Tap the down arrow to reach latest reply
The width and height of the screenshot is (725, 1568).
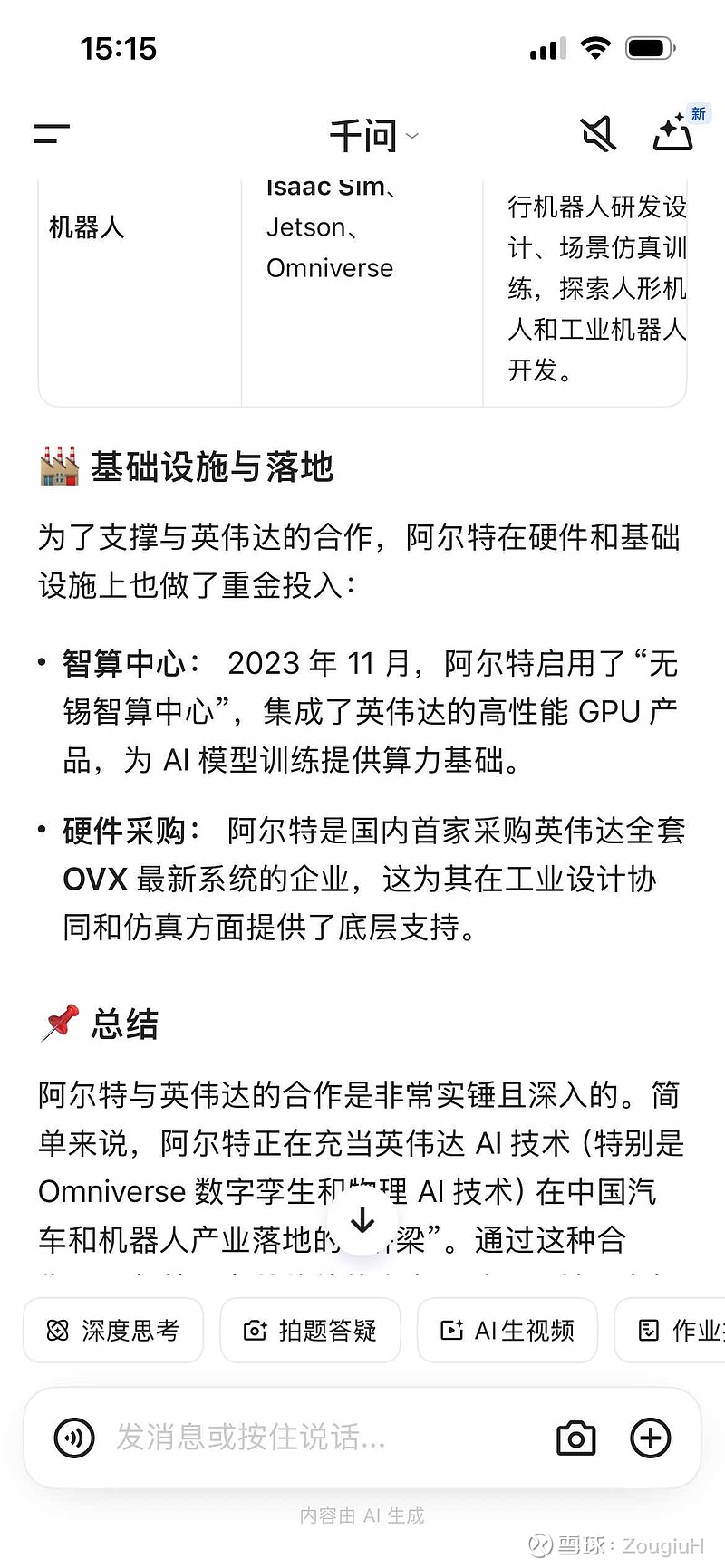tap(362, 1221)
